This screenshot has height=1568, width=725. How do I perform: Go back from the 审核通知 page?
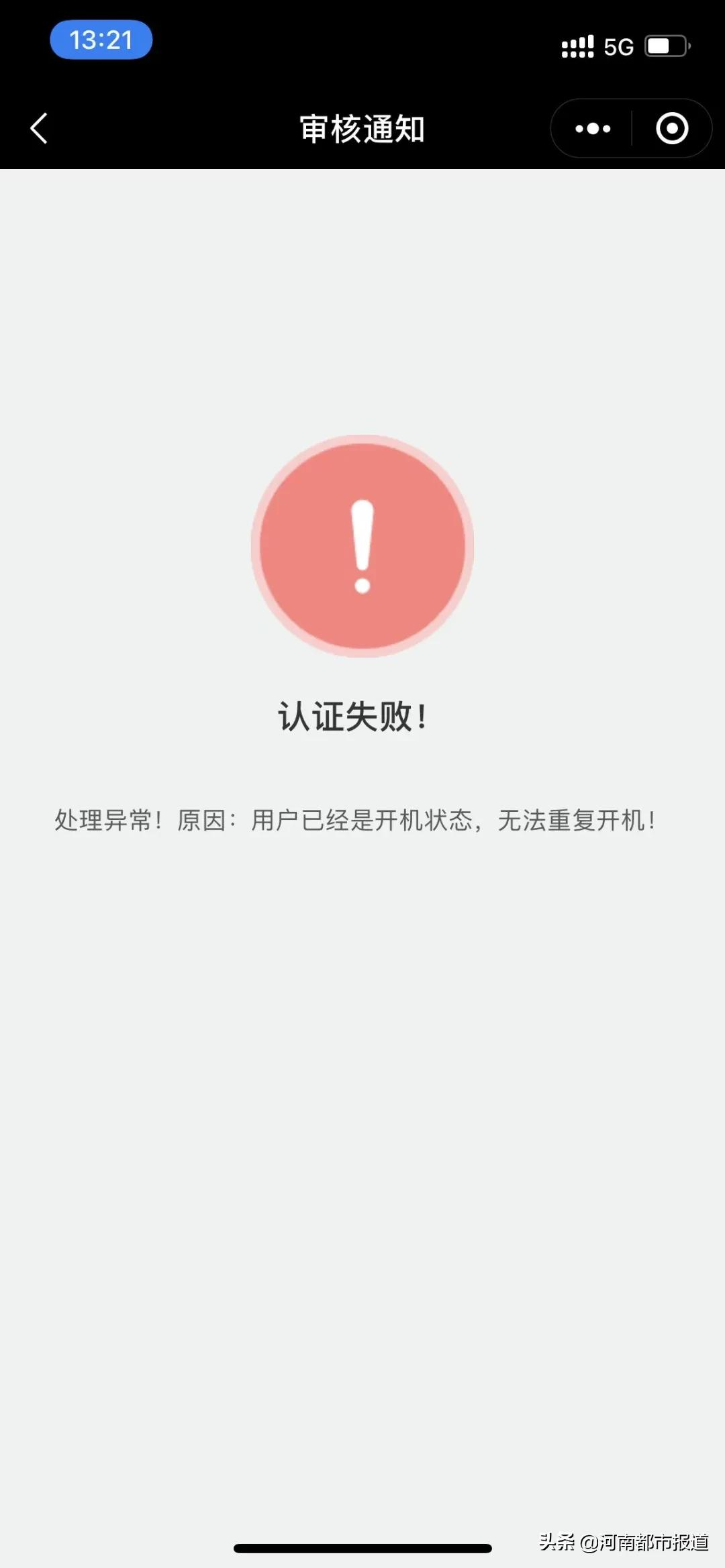tap(39, 128)
